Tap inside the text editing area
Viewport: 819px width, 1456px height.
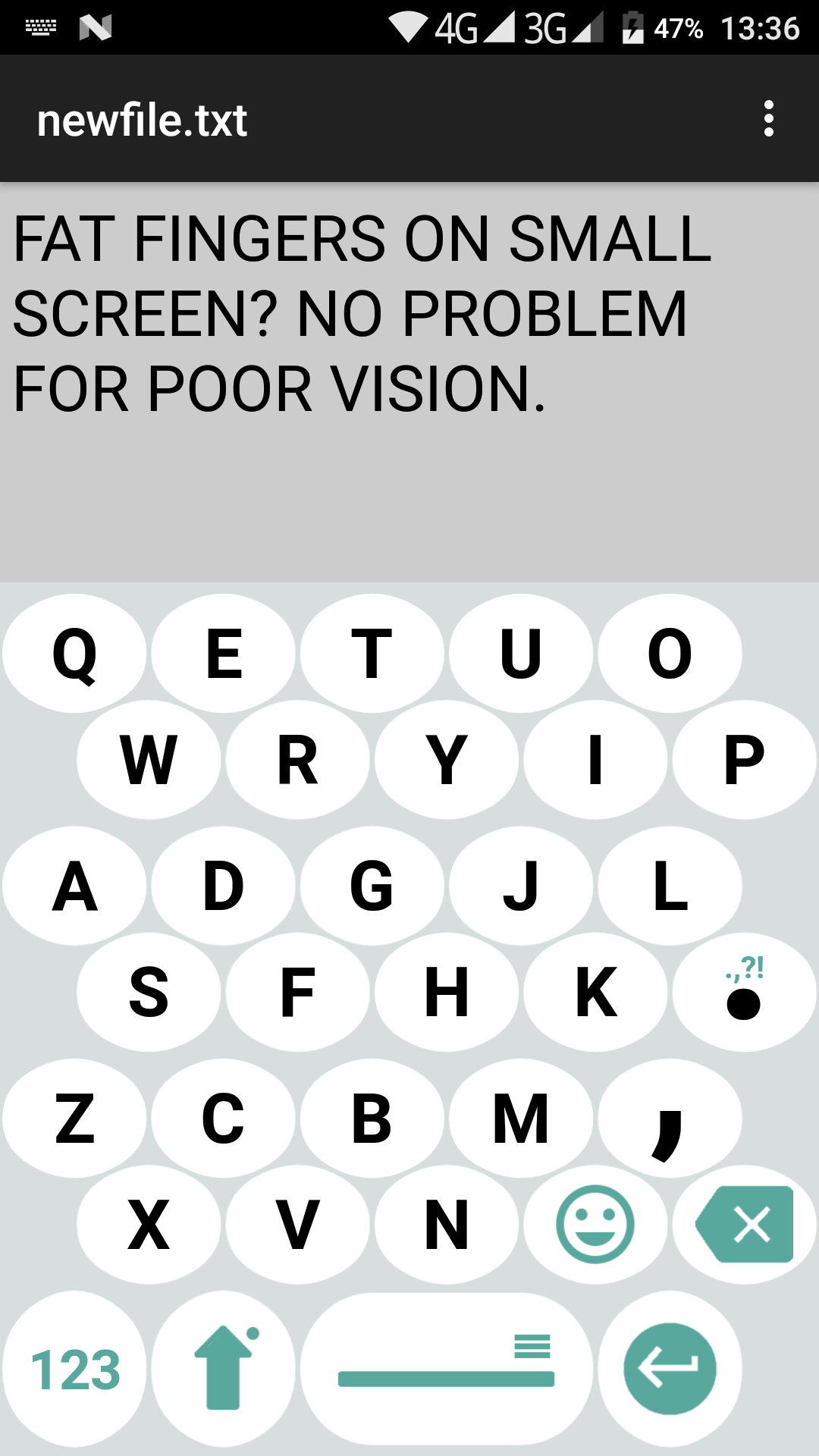tap(409, 379)
